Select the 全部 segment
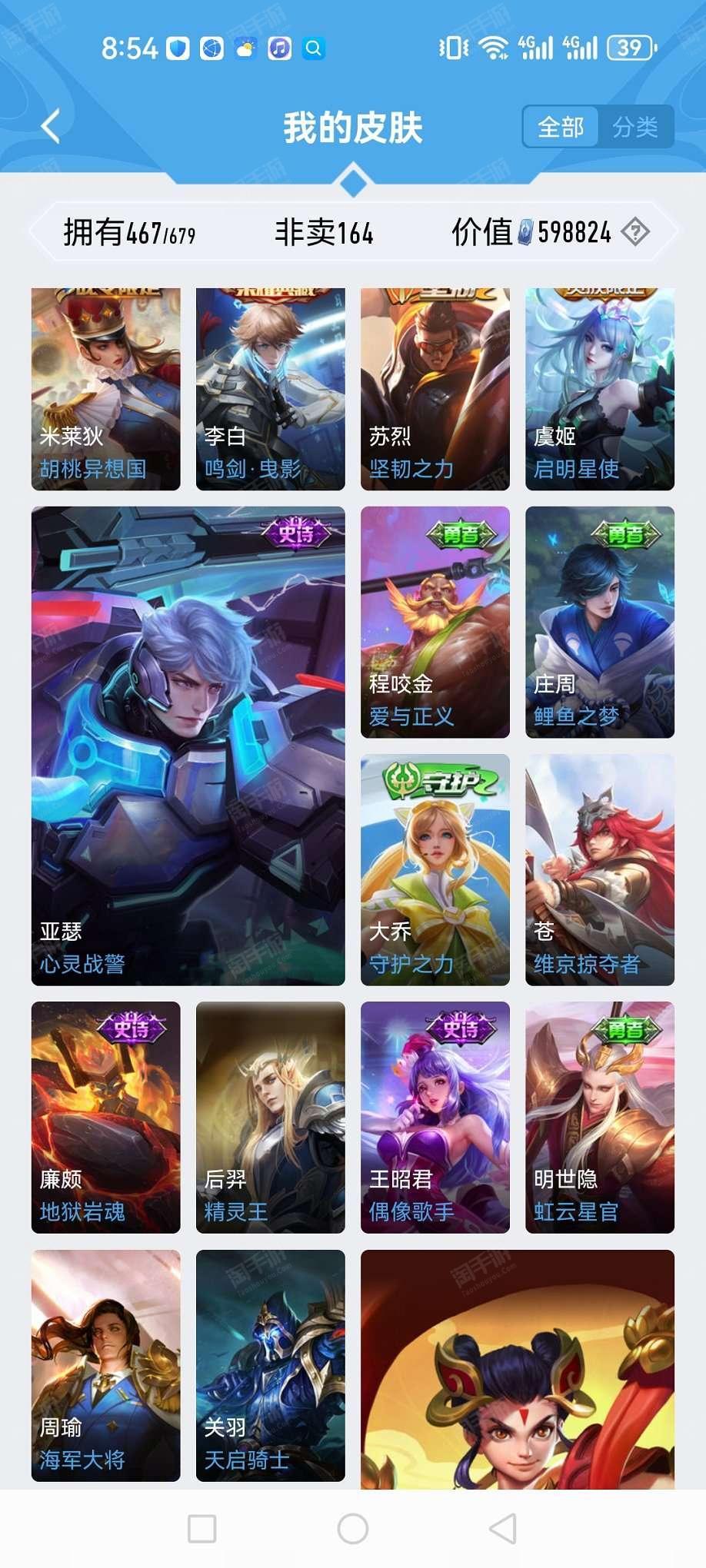This screenshot has height=1568, width=706. [561, 127]
